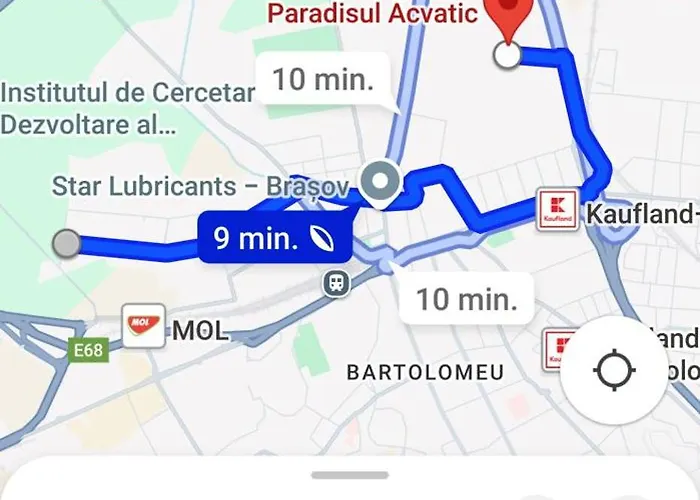Choose the lower 10 min. alternate route
The image size is (700, 500).
click(x=459, y=298)
